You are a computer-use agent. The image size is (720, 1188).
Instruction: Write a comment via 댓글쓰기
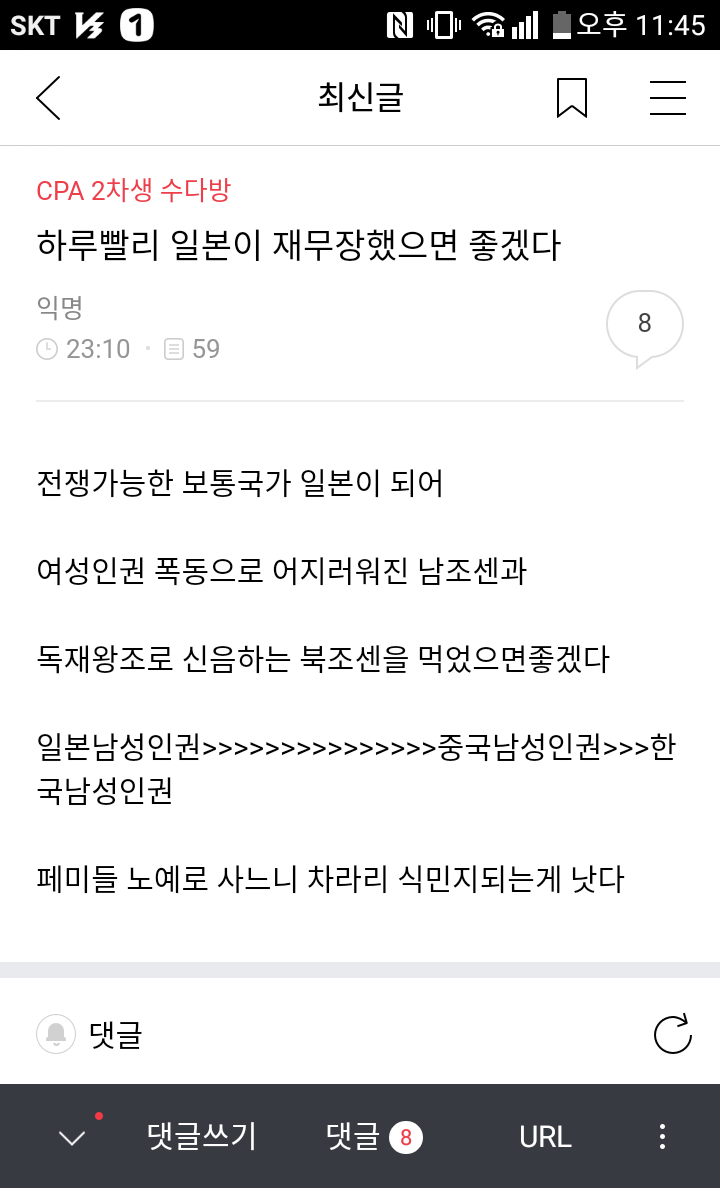pyautogui.click(x=201, y=1137)
